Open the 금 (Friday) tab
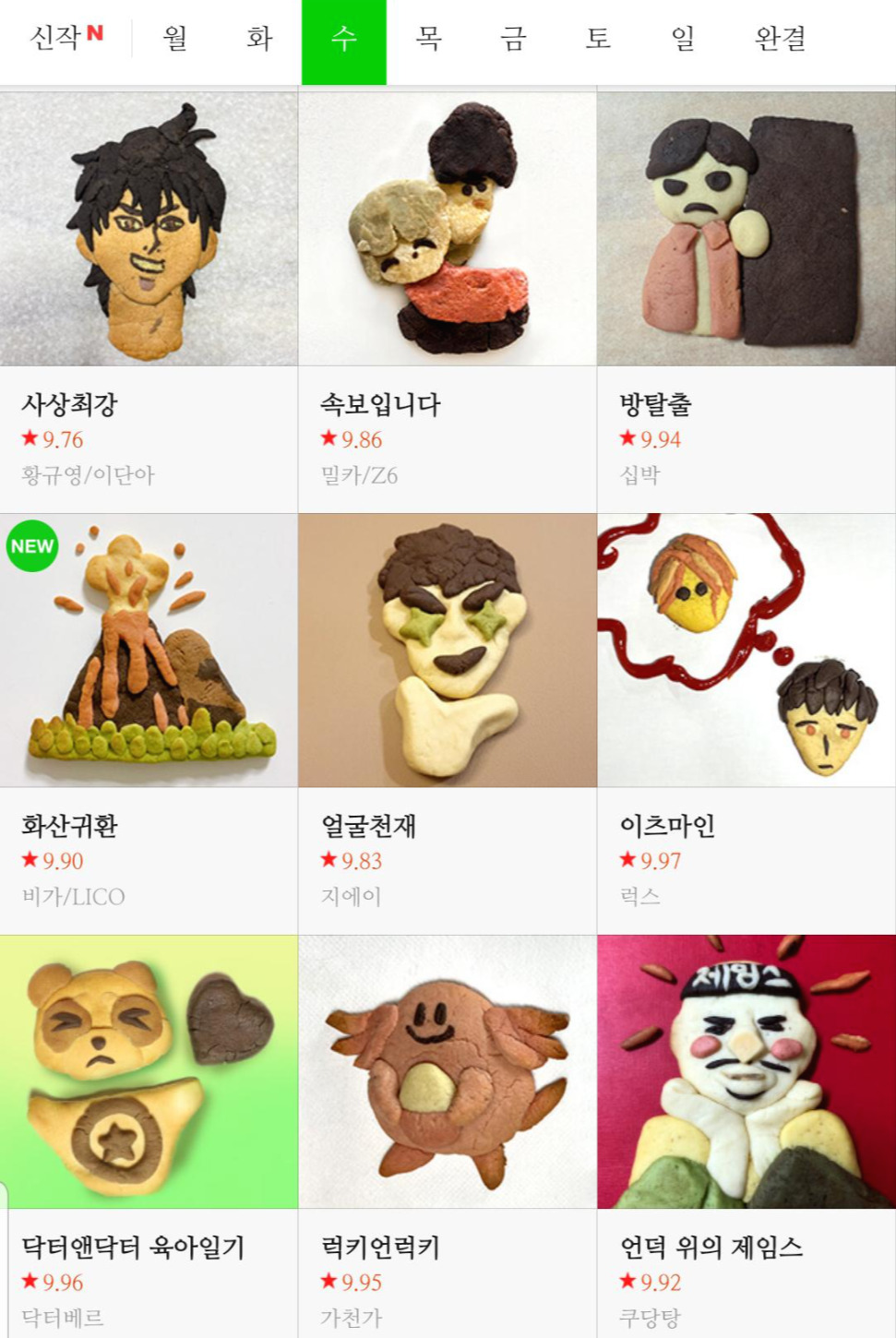The height and width of the screenshot is (1338, 896). click(511, 40)
